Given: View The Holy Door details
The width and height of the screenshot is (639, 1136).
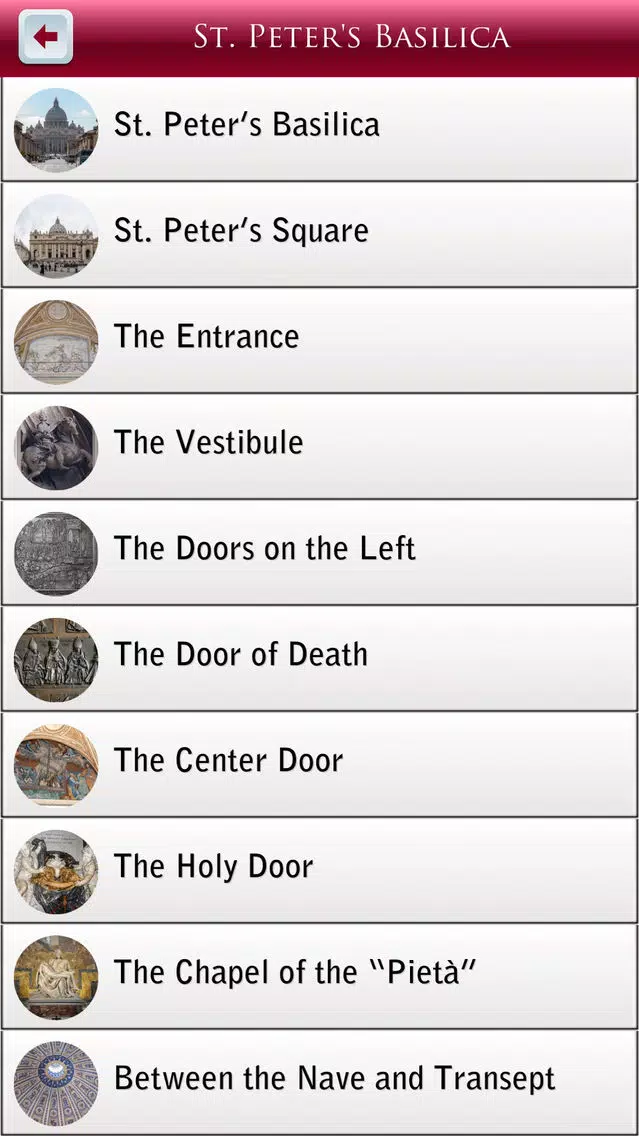Looking at the screenshot, I should click(x=320, y=870).
